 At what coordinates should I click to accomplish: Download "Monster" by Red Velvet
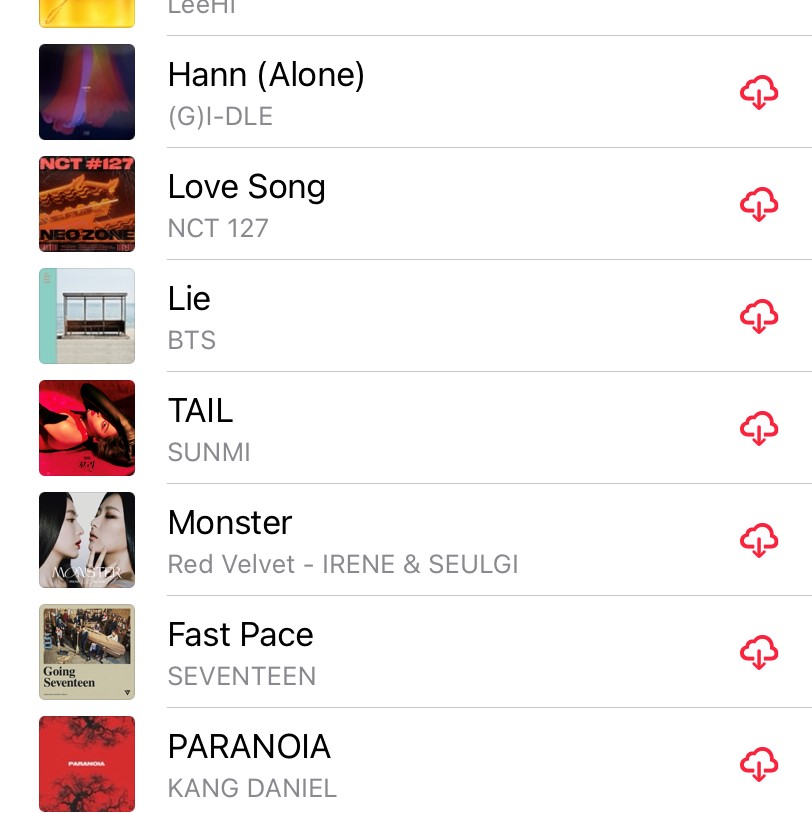coord(759,540)
